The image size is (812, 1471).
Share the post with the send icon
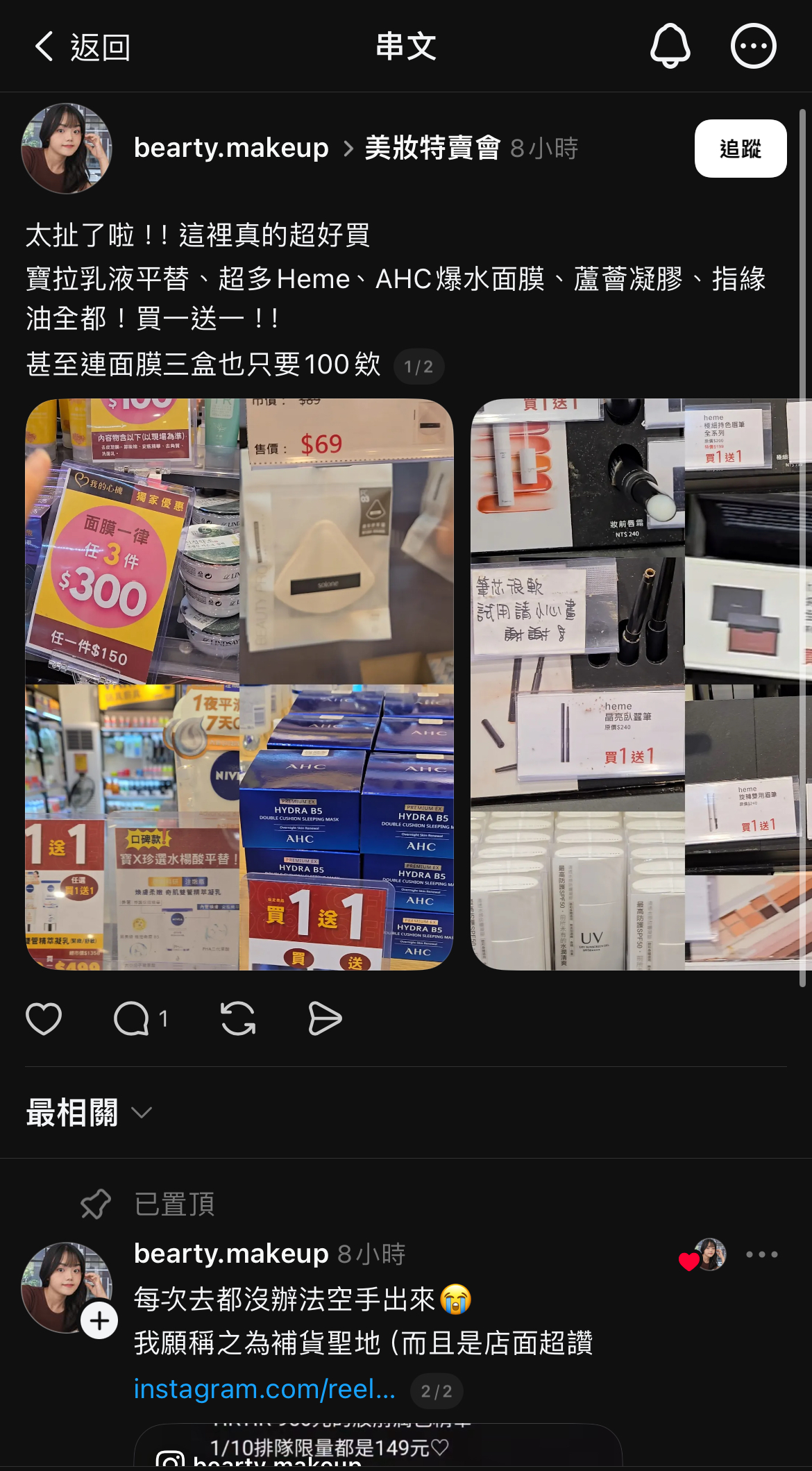[325, 1019]
